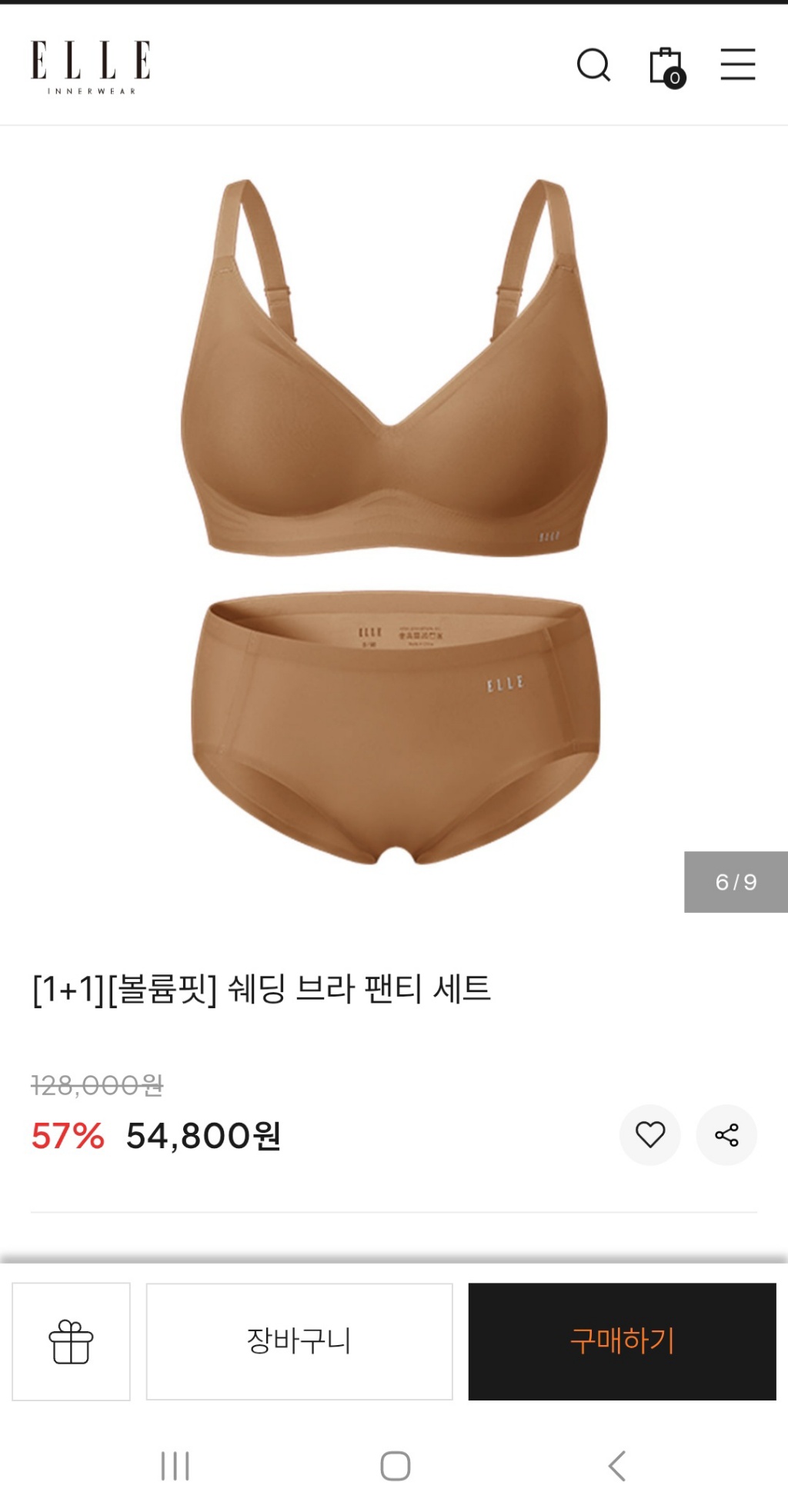Open the hamburger menu
The width and height of the screenshot is (788, 1512).
coord(737,65)
